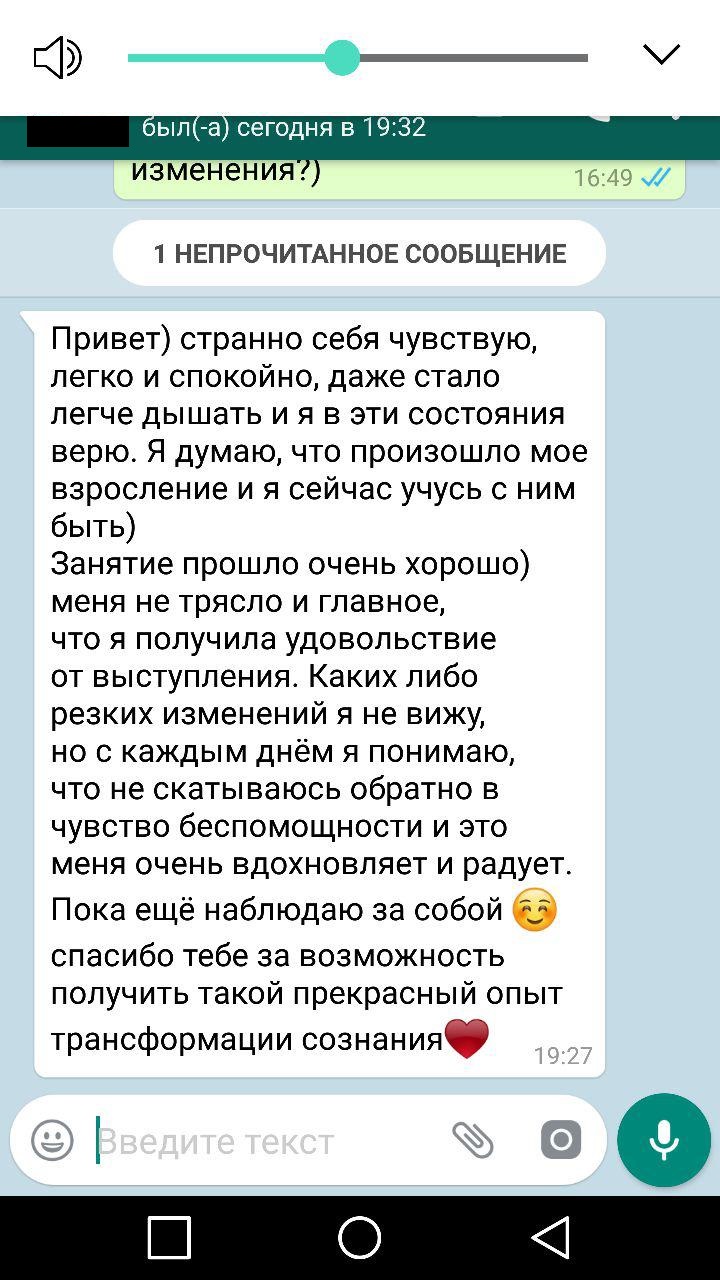Open the camera from chat input
Image resolution: width=720 pixels, height=1280 pixels.
pos(560,1140)
